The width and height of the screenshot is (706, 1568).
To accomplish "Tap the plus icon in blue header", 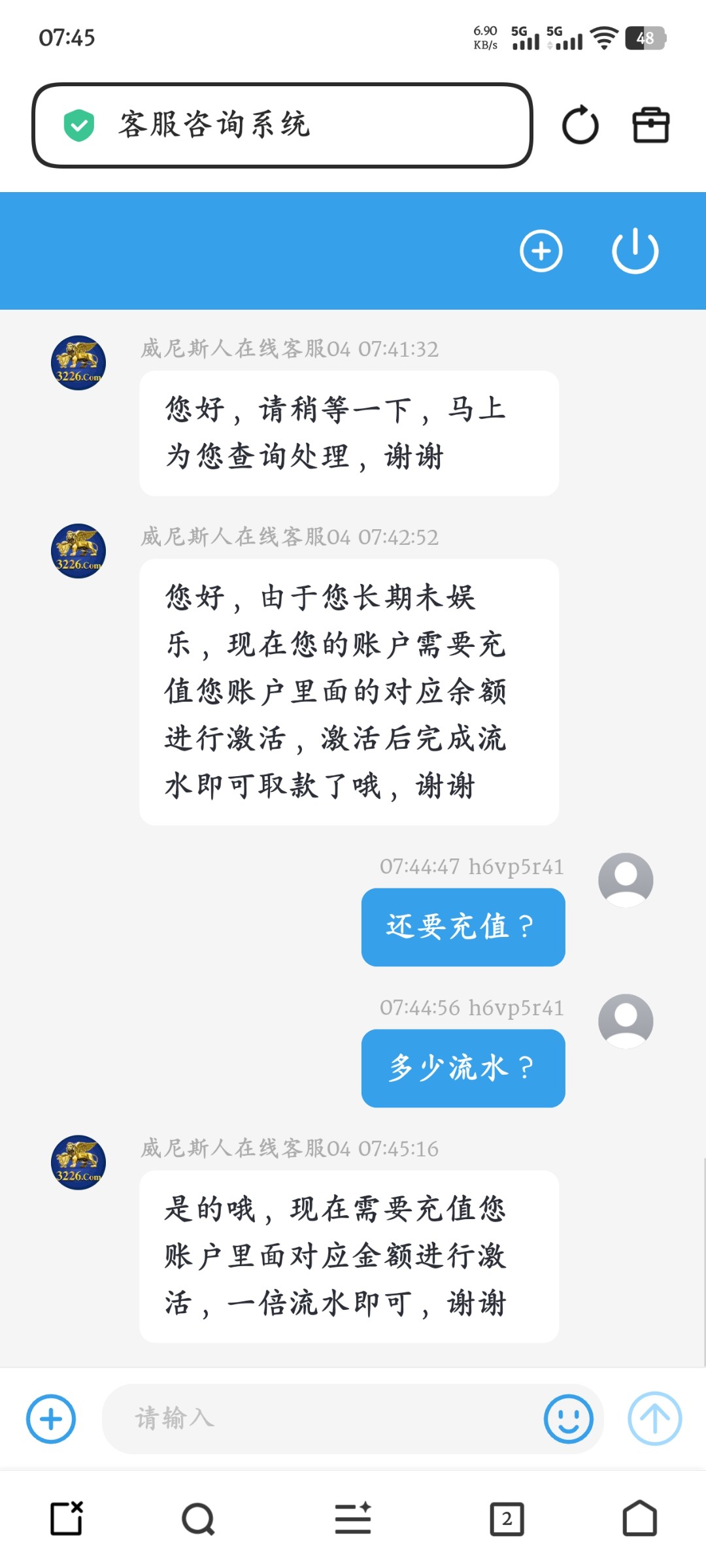I will [x=541, y=251].
